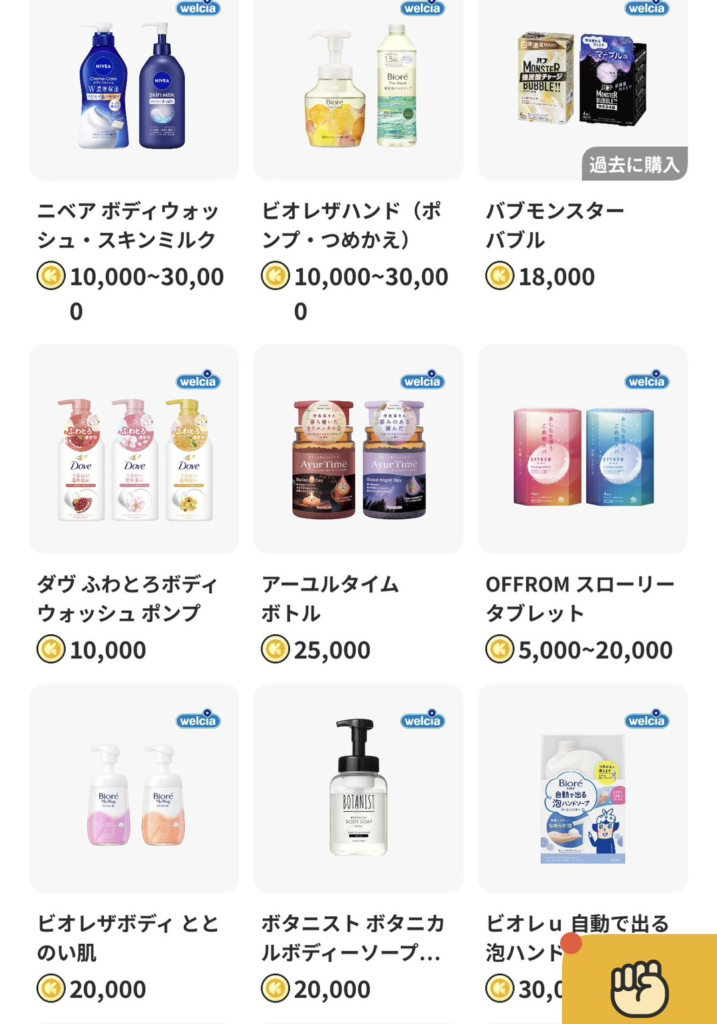This screenshot has width=717, height=1024.
Task: View バブモンスターバブル product card
Action: [x=582, y=90]
